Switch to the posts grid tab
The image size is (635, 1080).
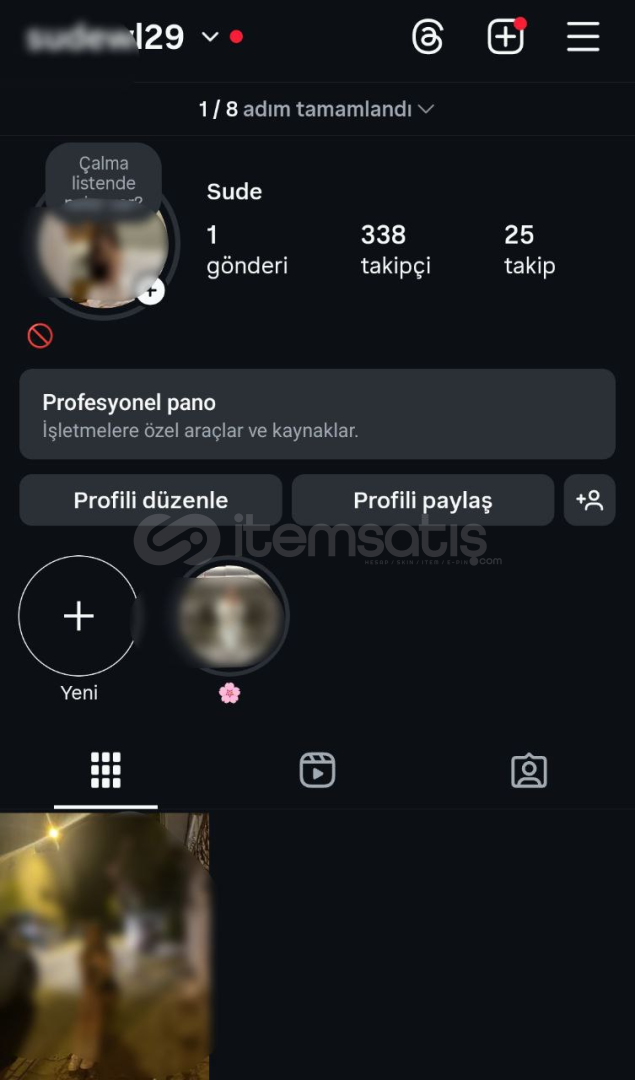105,771
